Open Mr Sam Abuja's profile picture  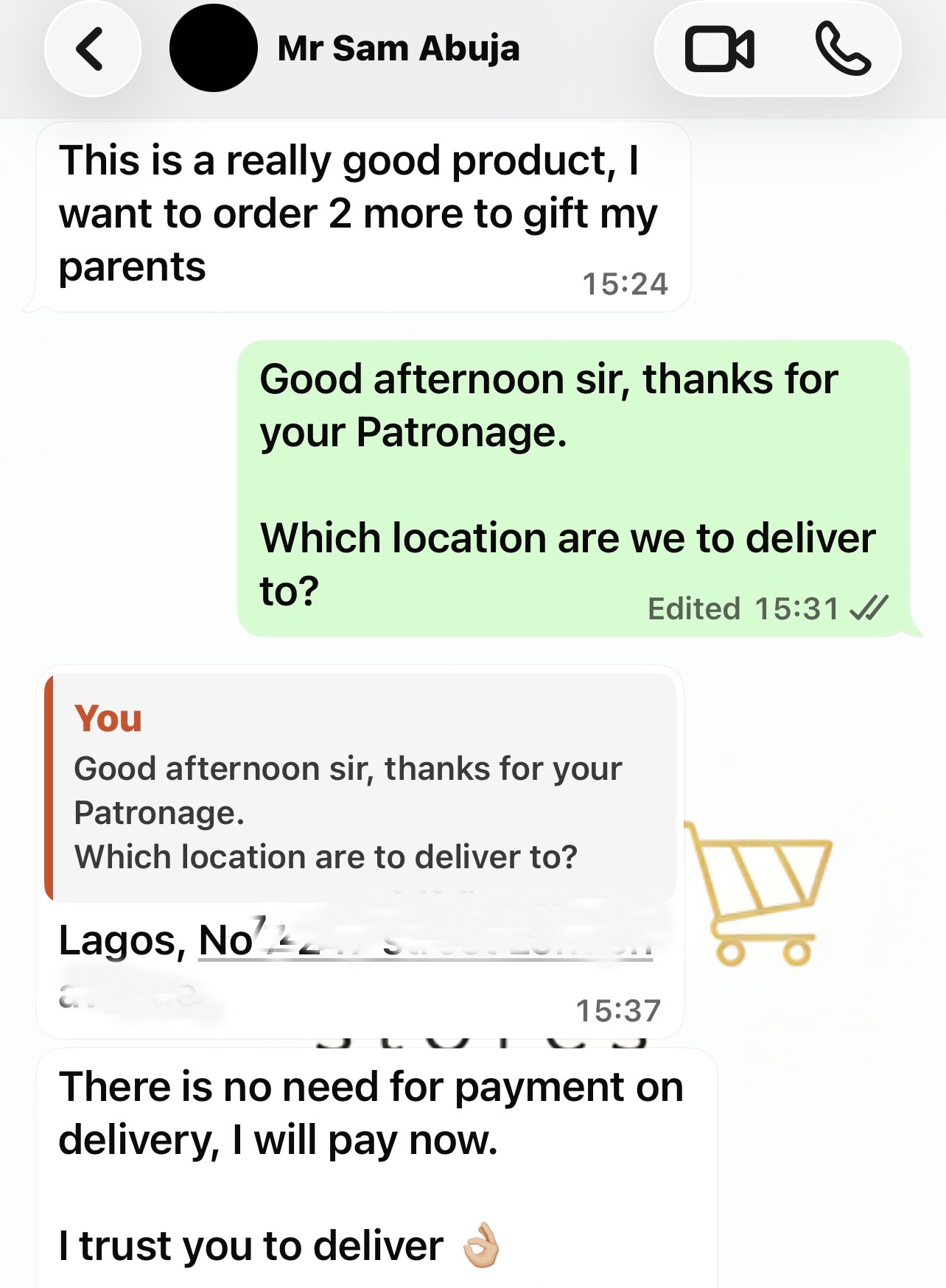(x=213, y=49)
